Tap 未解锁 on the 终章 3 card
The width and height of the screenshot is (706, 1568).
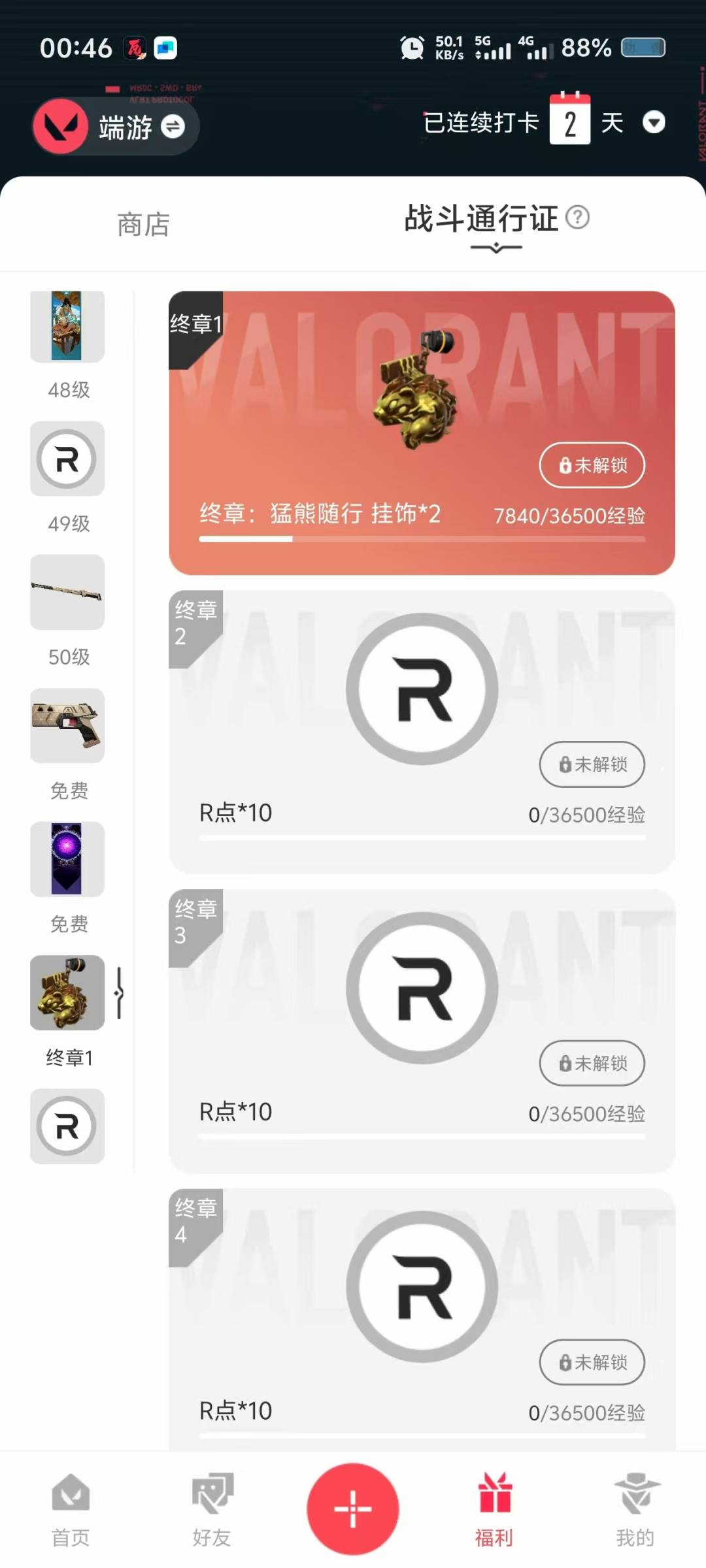tap(592, 1064)
